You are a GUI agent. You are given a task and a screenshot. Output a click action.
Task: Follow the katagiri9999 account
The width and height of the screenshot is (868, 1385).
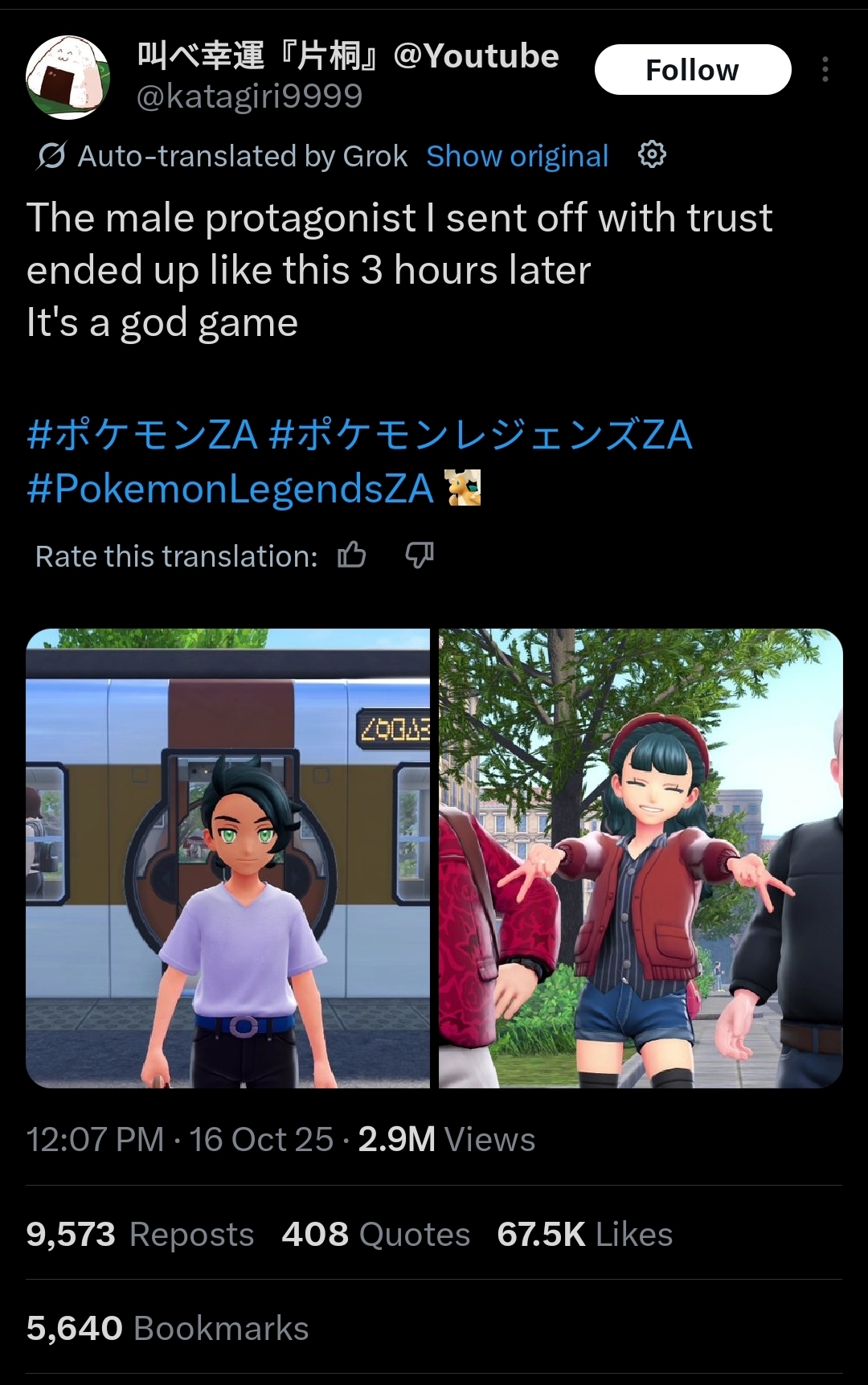click(x=692, y=70)
